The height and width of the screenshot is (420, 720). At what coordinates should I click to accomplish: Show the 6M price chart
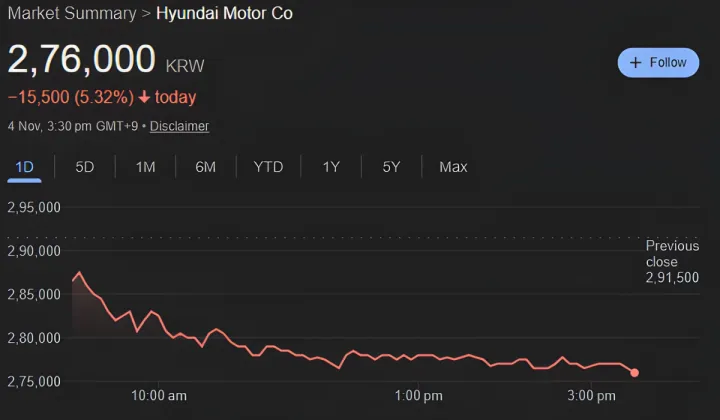(205, 167)
